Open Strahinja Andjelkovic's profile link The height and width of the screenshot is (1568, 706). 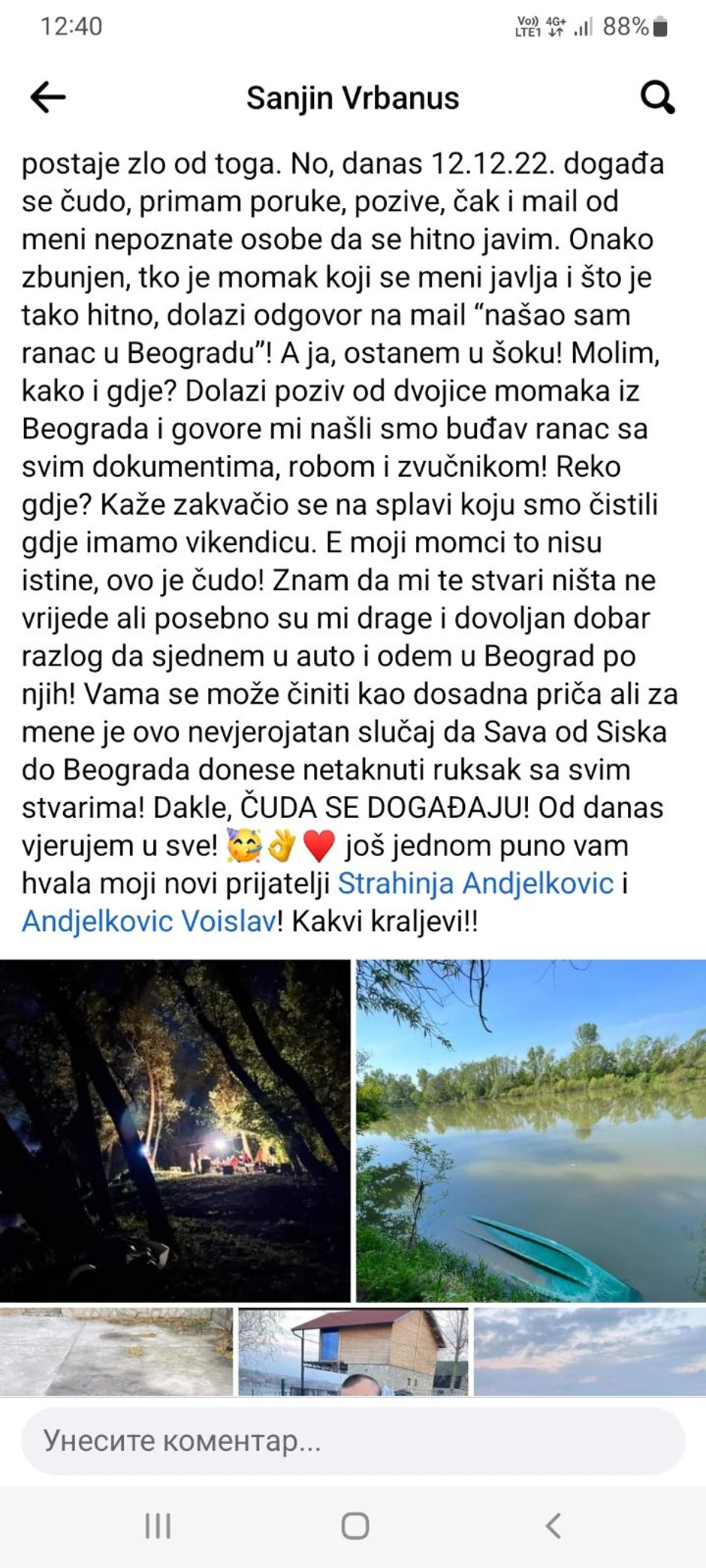[474, 884]
